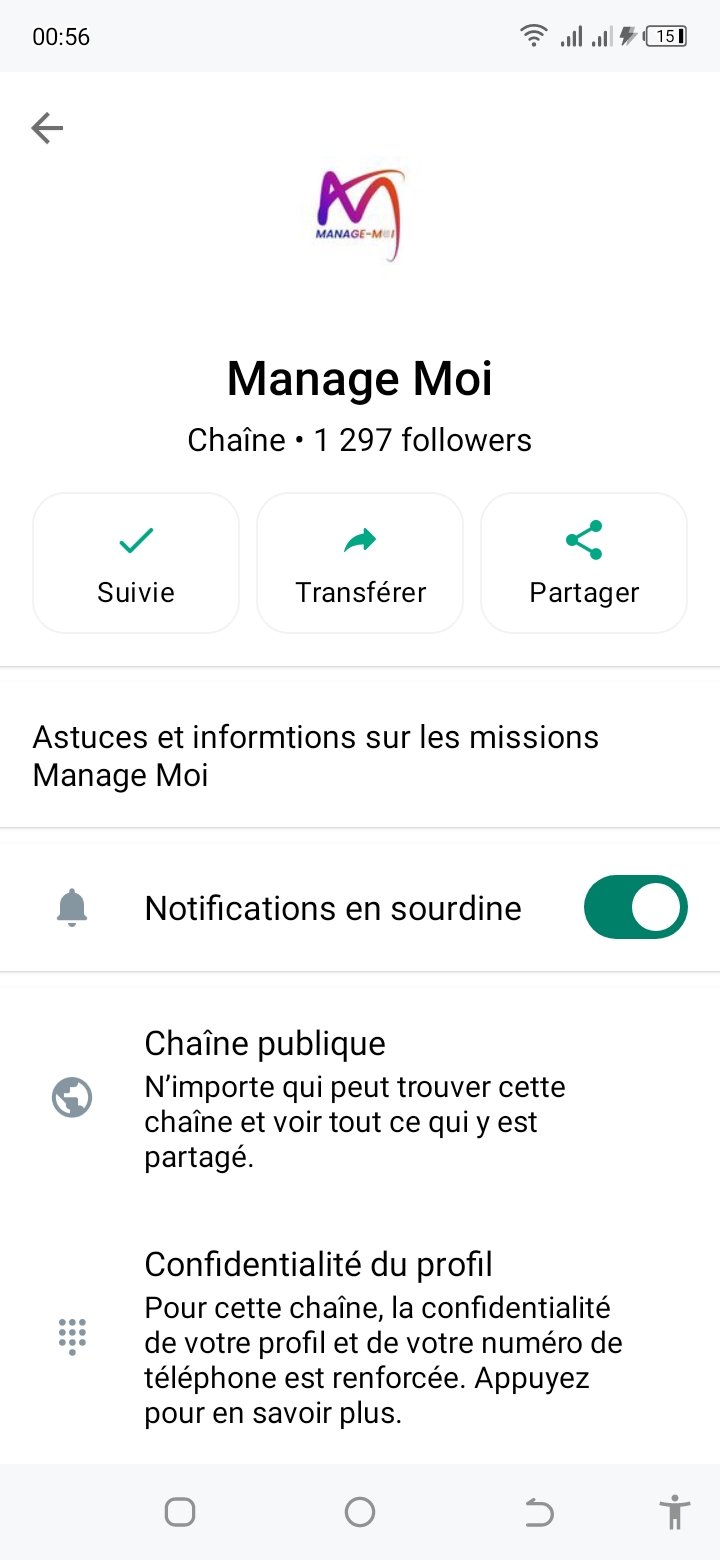The width and height of the screenshot is (720, 1560).
Task: Open the accessibility shortcut
Action: point(675,1512)
